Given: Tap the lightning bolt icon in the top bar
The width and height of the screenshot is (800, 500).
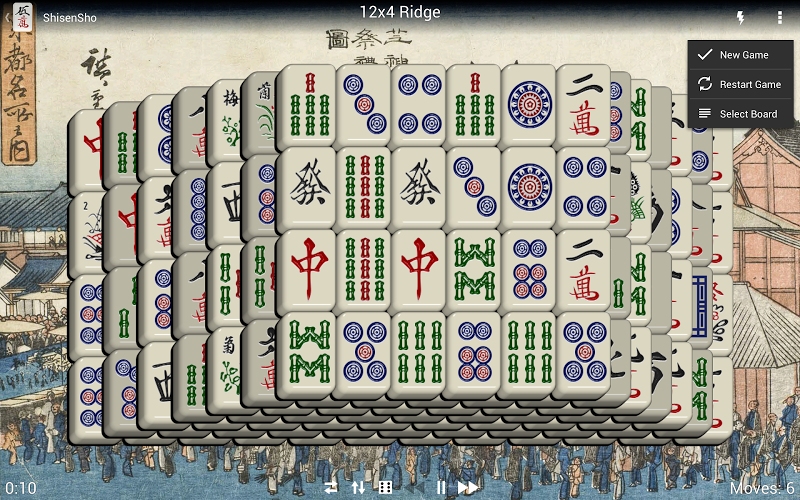Looking at the screenshot, I should [741, 17].
